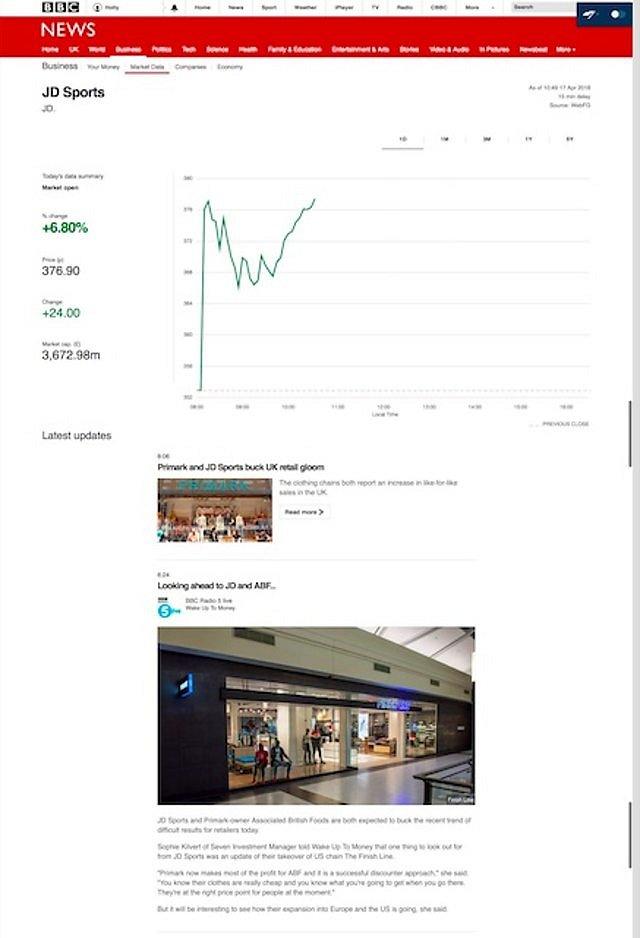The width and height of the screenshot is (640, 938).
Task: Open the Tech section
Action: tap(188, 49)
